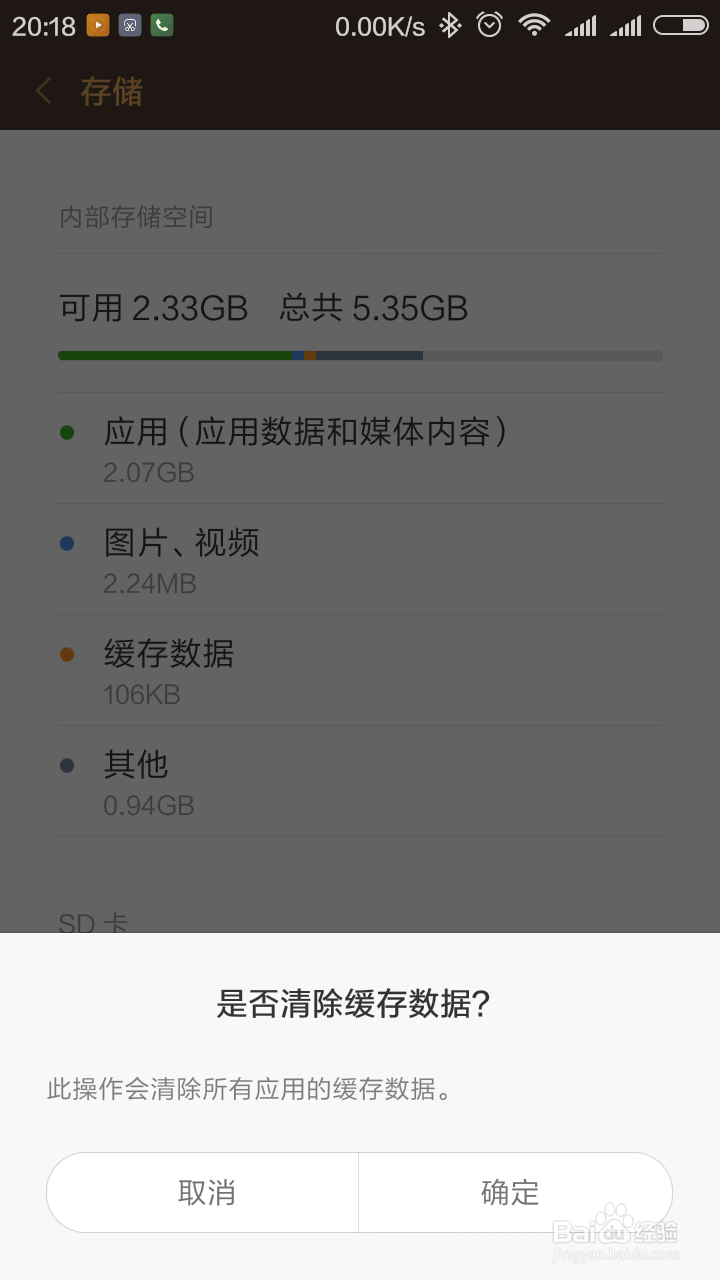
Task: Tap the SD 卡 section heading
Action: point(88,922)
